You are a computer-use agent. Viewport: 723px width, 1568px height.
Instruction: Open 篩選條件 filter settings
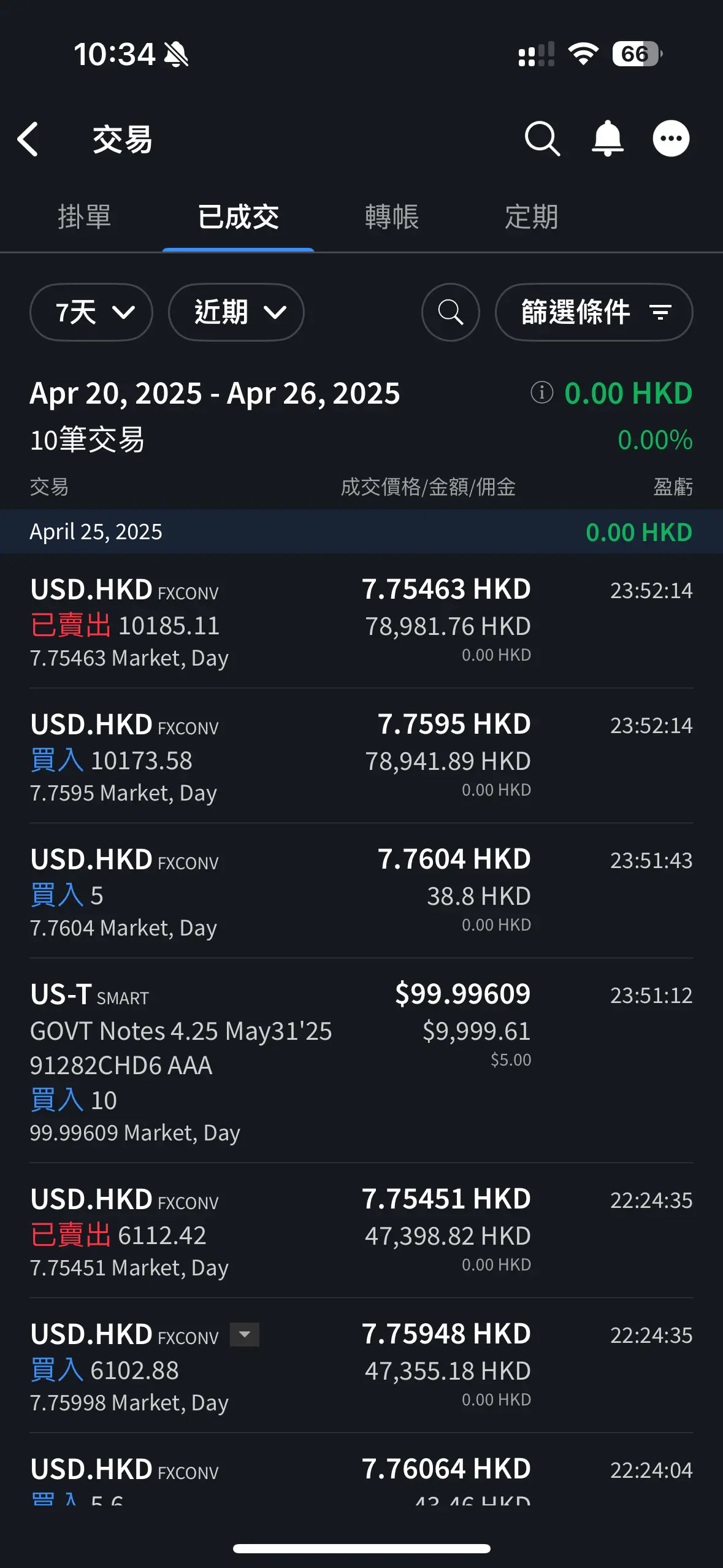click(x=592, y=313)
